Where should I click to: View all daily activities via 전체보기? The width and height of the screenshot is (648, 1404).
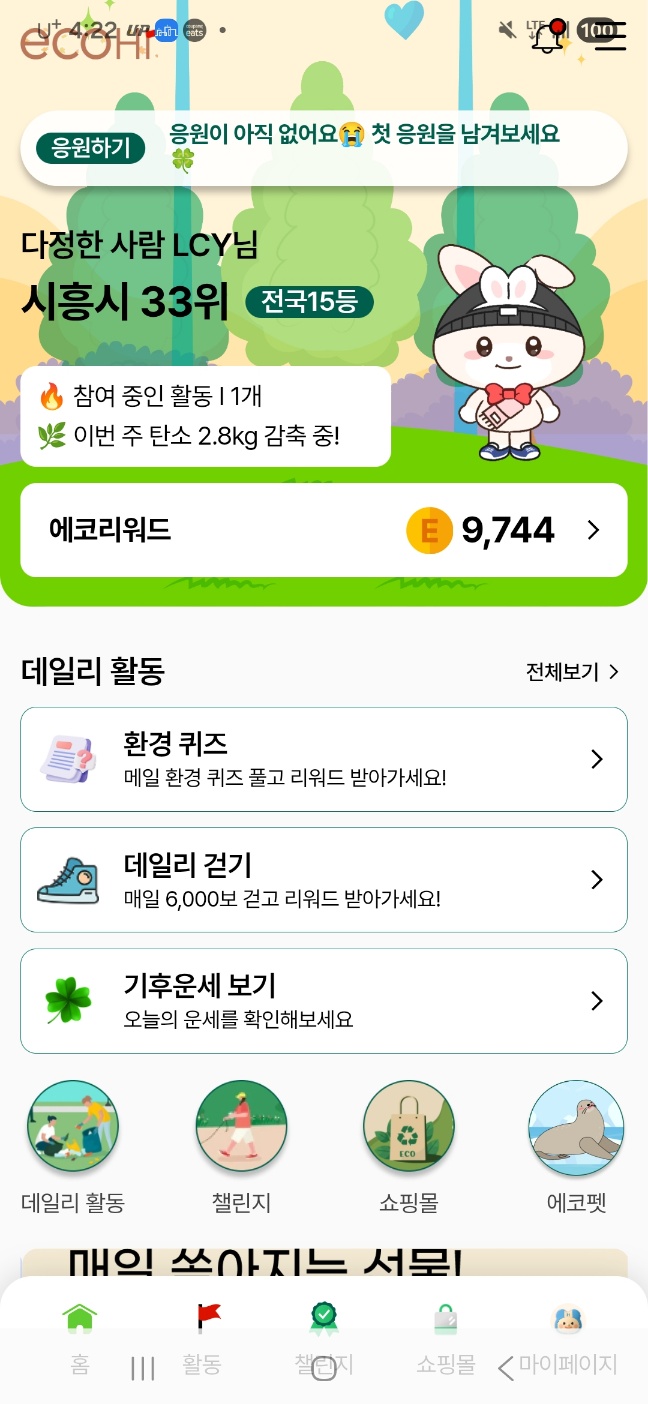[x=572, y=672]
